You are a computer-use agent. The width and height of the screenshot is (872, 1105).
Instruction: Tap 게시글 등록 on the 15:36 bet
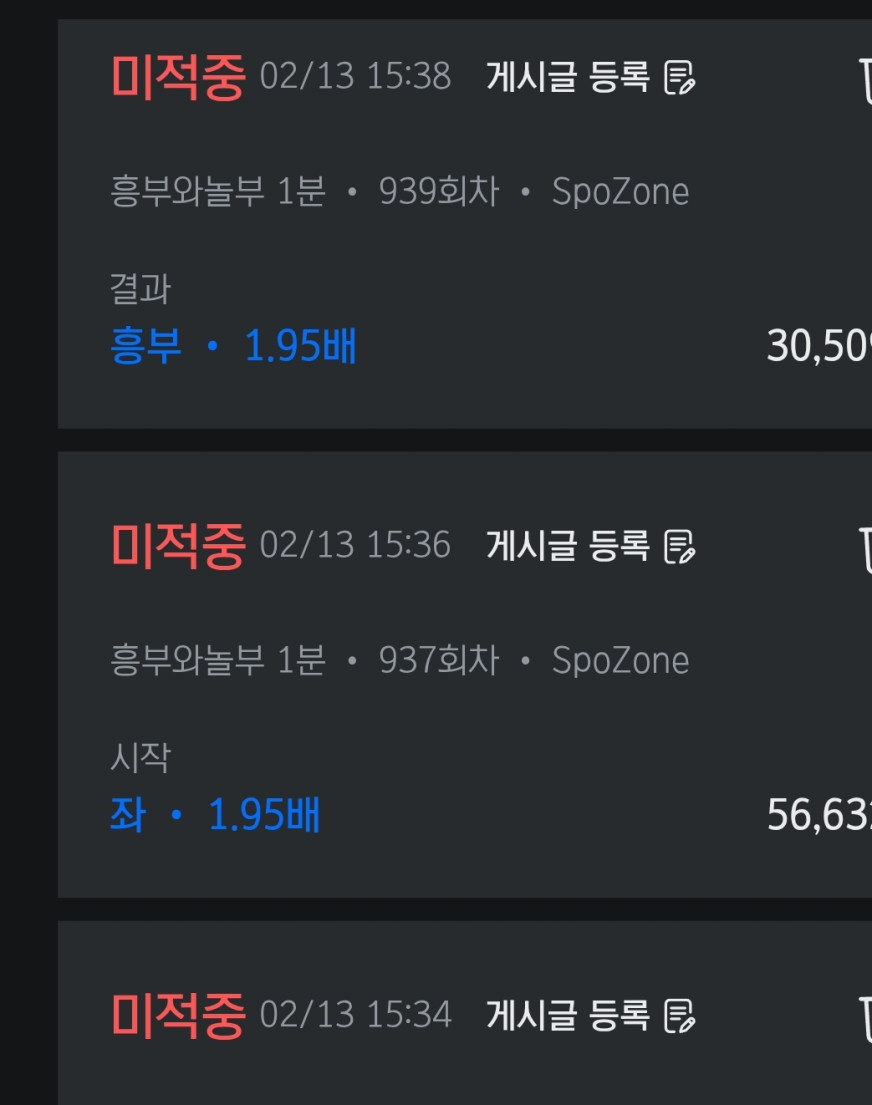(590, 546)
